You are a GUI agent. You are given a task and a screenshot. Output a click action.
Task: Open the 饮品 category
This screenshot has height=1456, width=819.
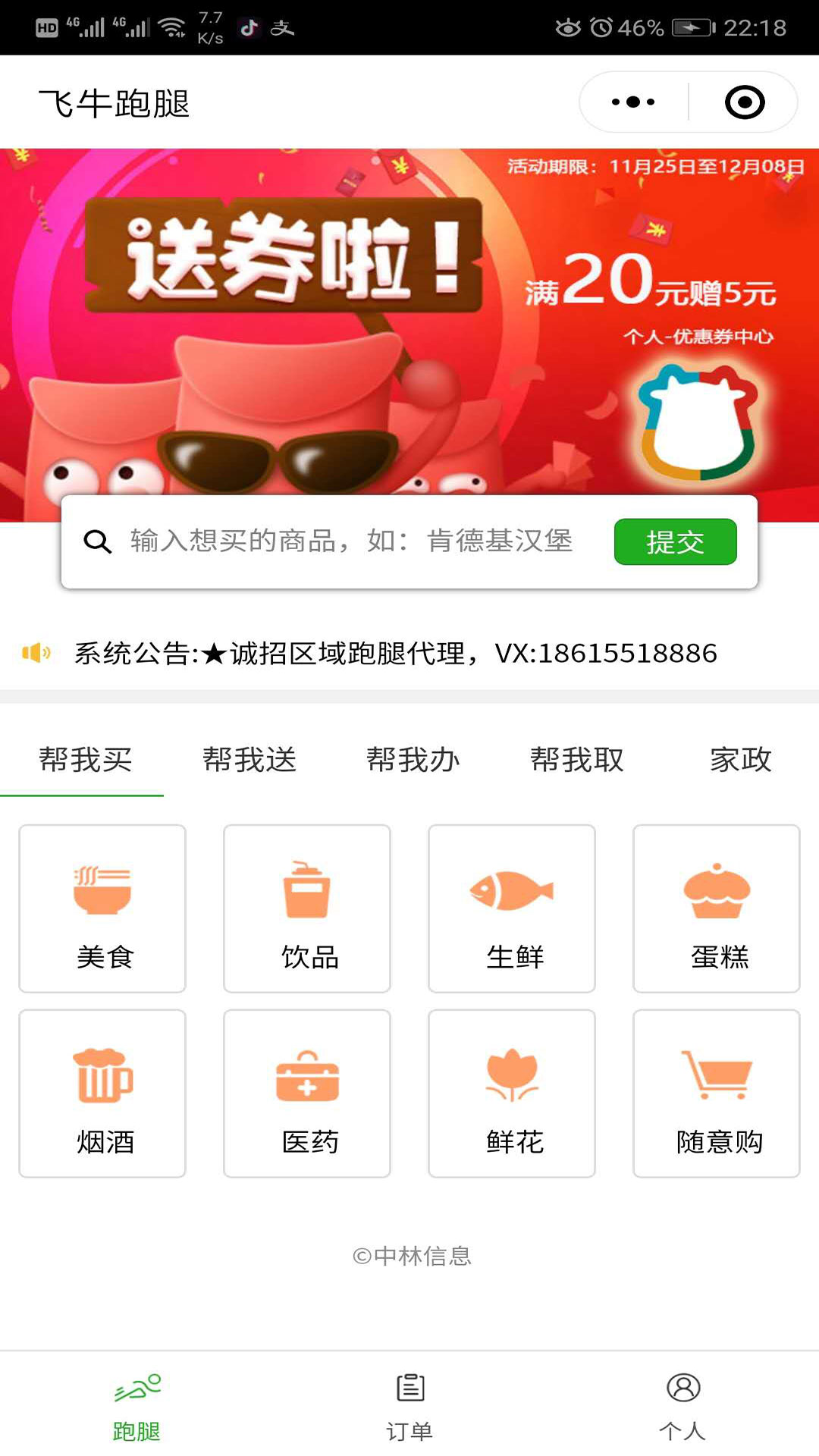(x=307, y=908)
